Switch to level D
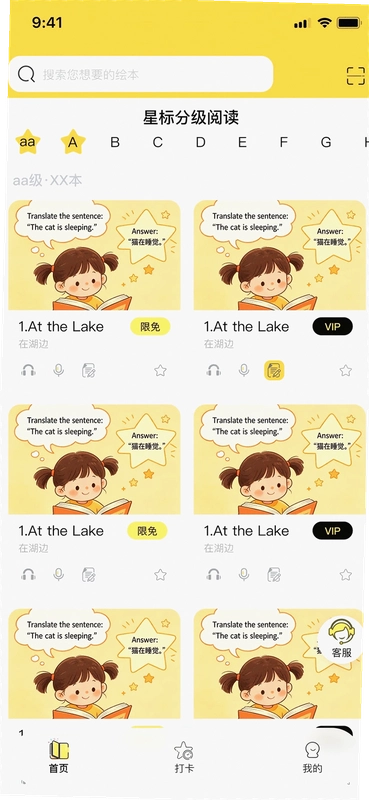 click(x=201, y=142)
